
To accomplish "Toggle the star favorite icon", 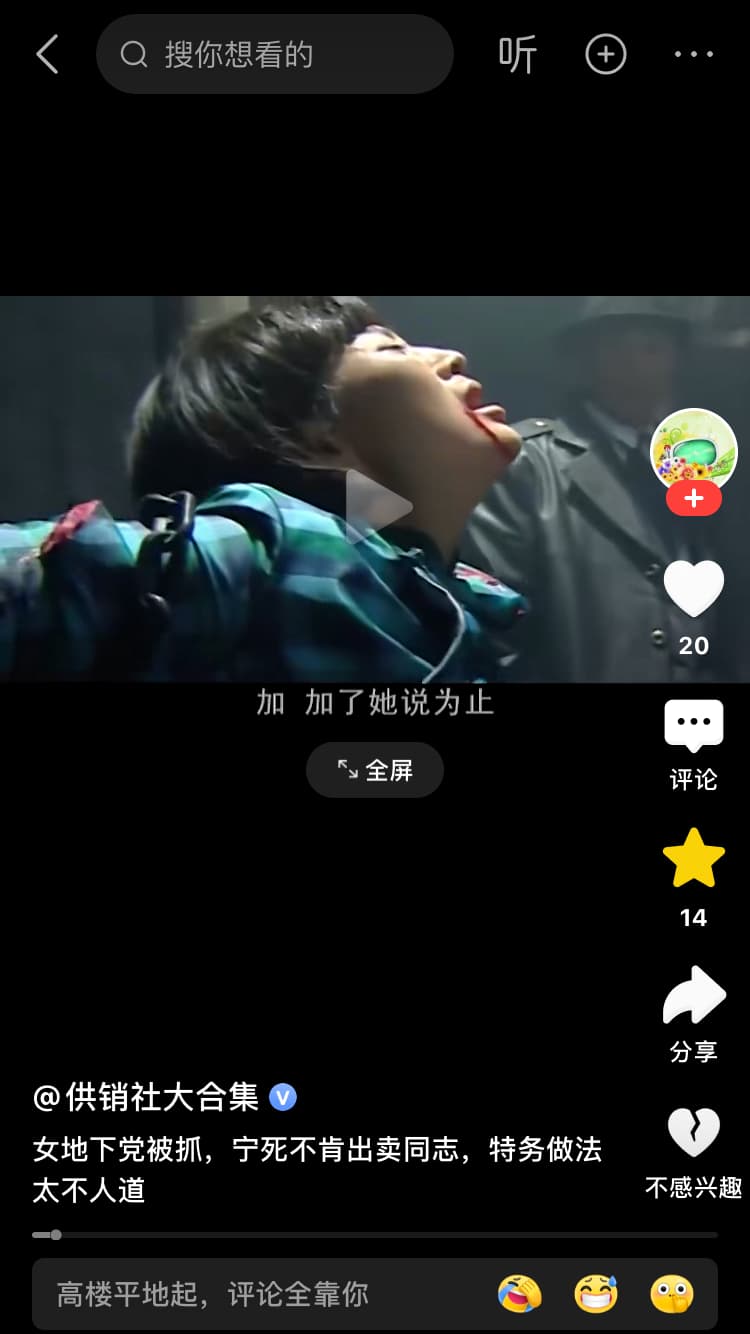I will coord(693,858).
